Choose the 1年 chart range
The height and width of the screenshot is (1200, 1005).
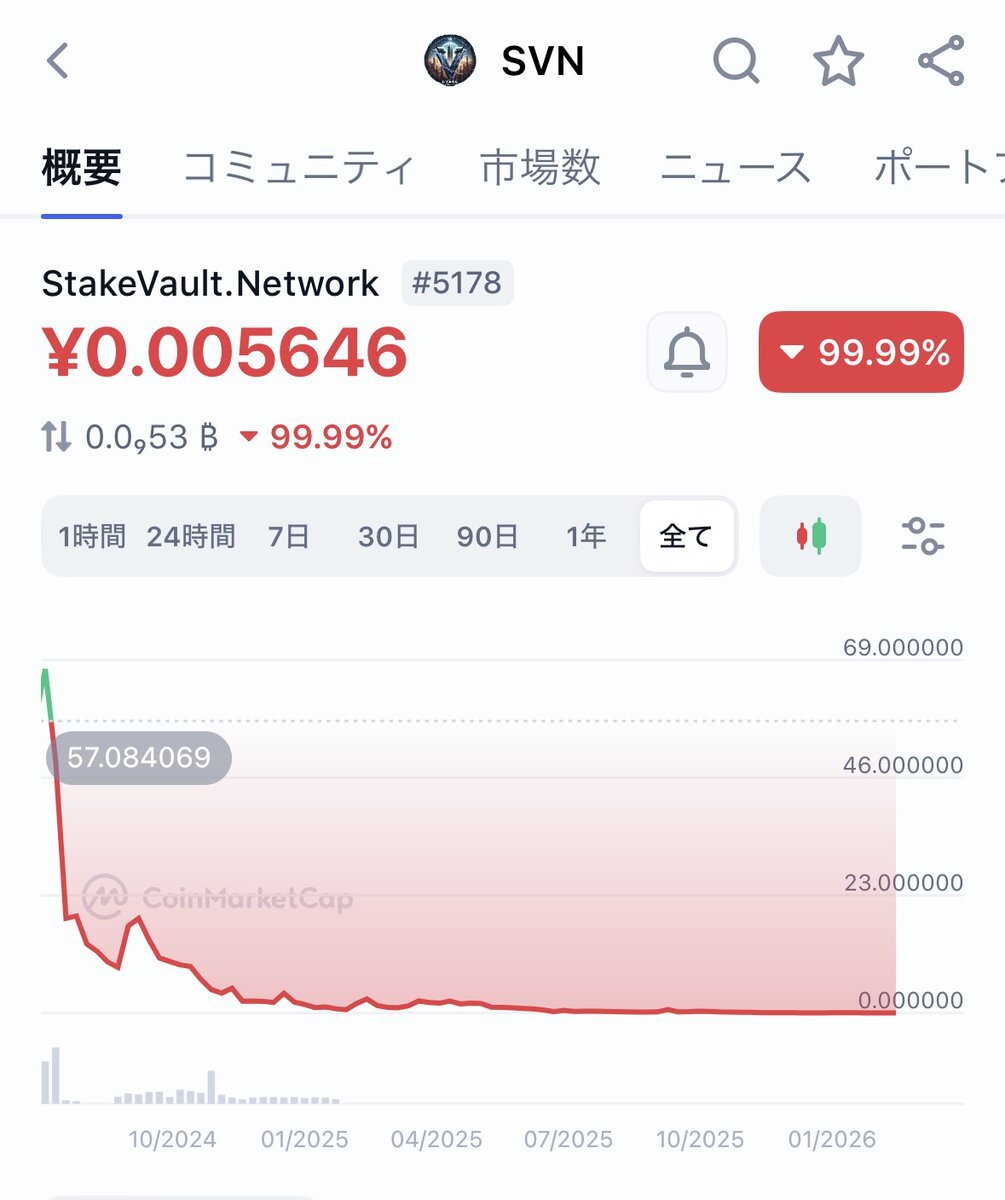pos(586,537)
